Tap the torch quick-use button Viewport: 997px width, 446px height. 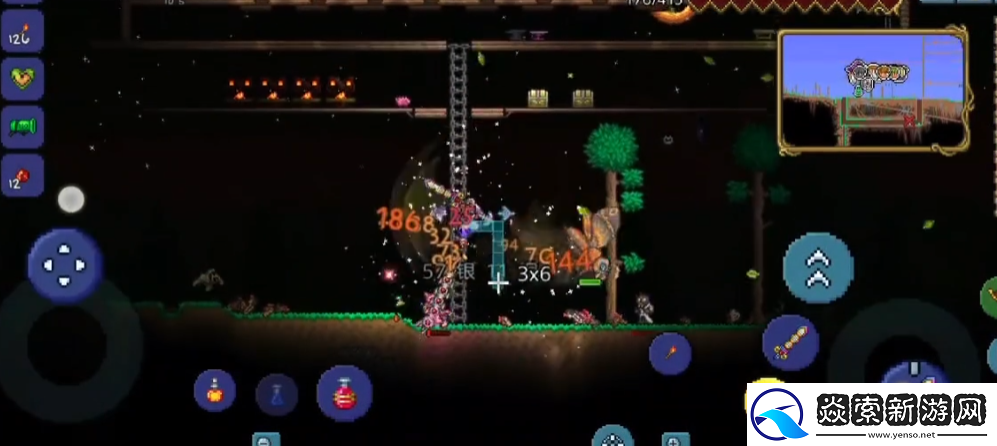pos(669,353)
